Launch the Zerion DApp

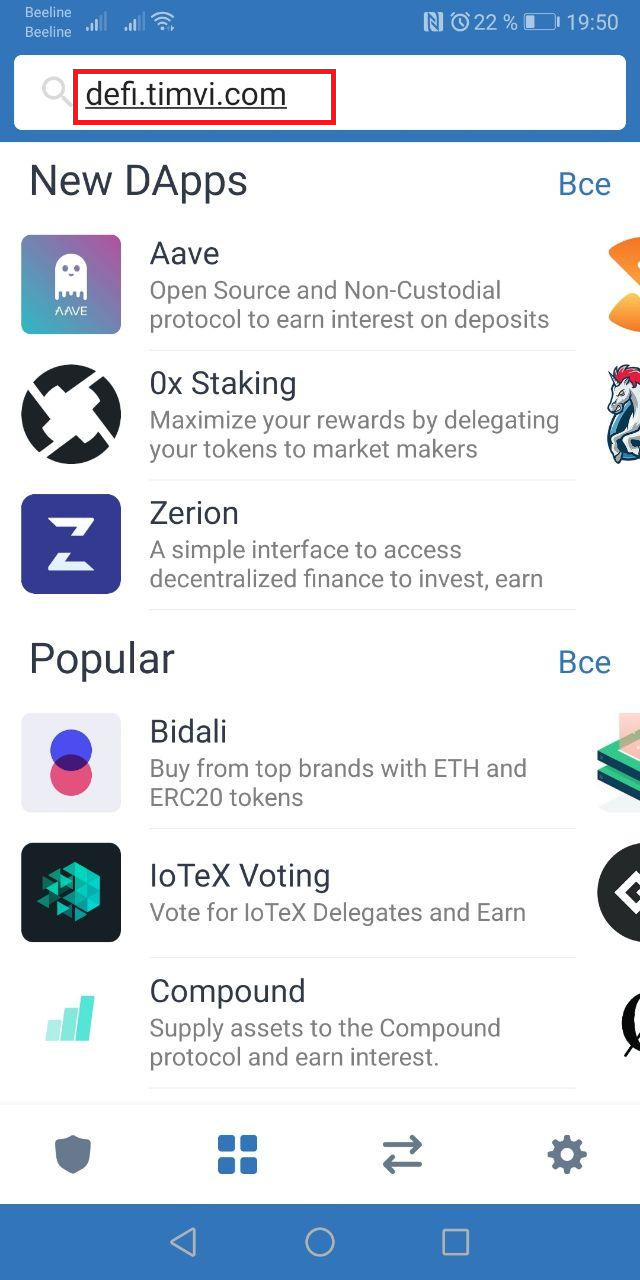300,544
